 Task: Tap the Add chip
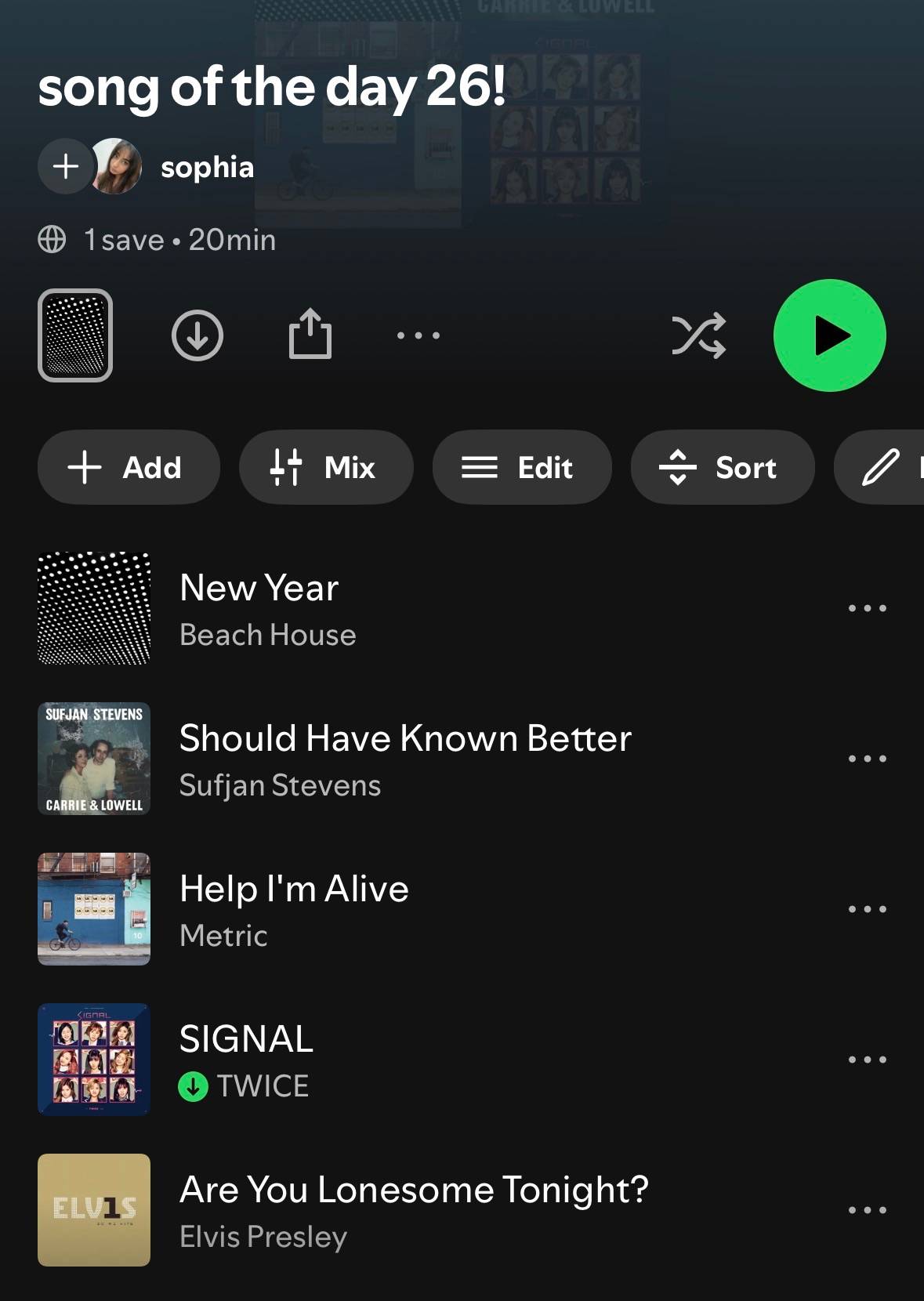click(129, 467)
